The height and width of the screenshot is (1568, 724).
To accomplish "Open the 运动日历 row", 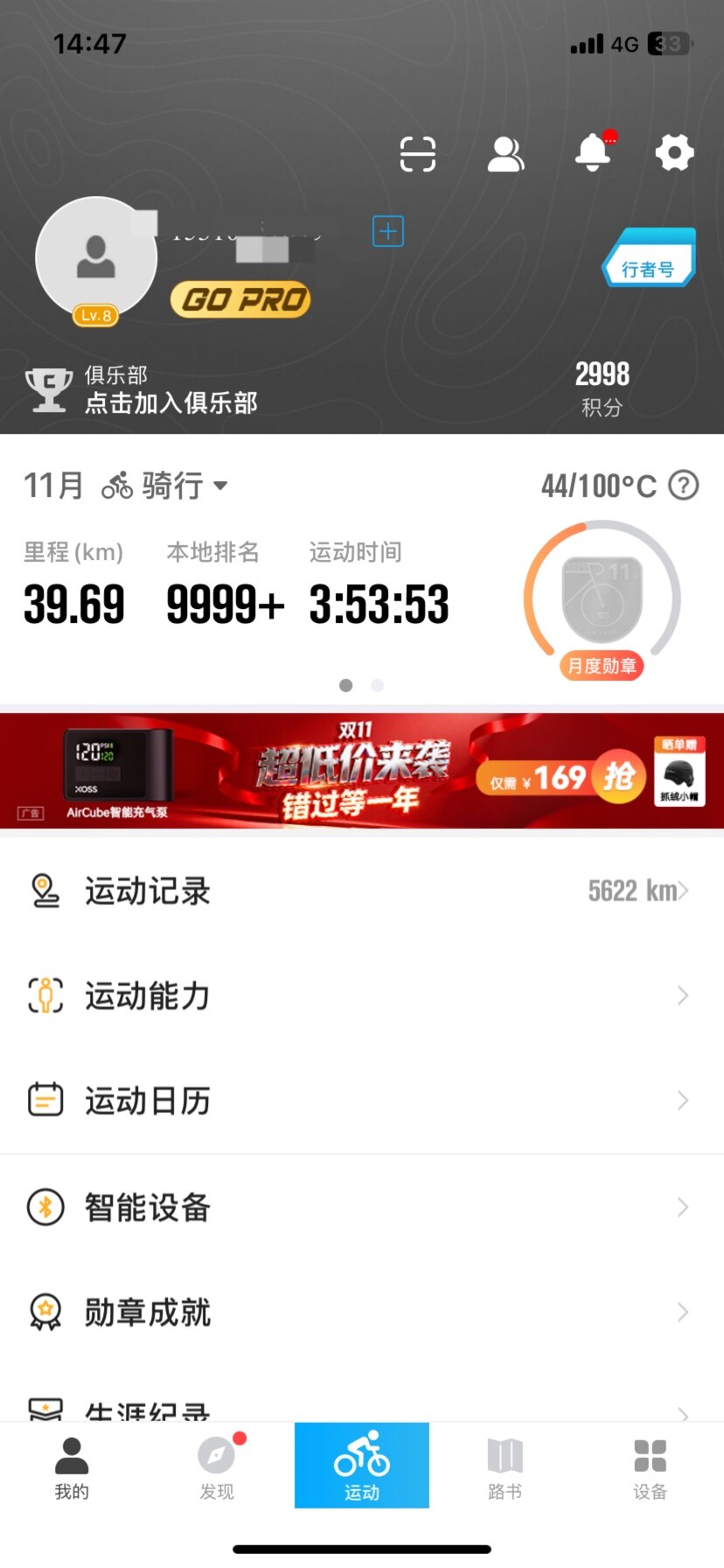I will pyautogui.click(x=362, y=1101).
